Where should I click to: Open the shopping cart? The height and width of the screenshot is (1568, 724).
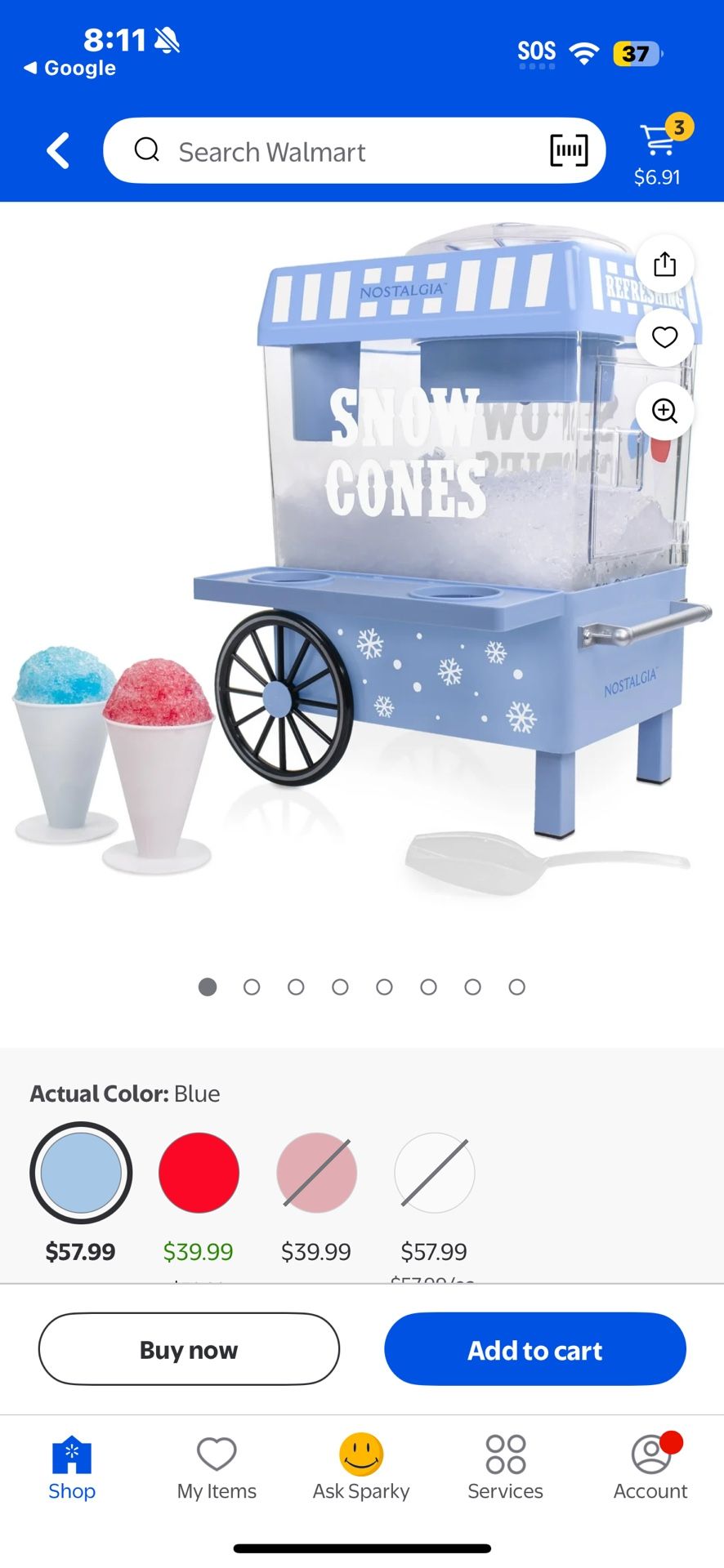tap(660, 150)
